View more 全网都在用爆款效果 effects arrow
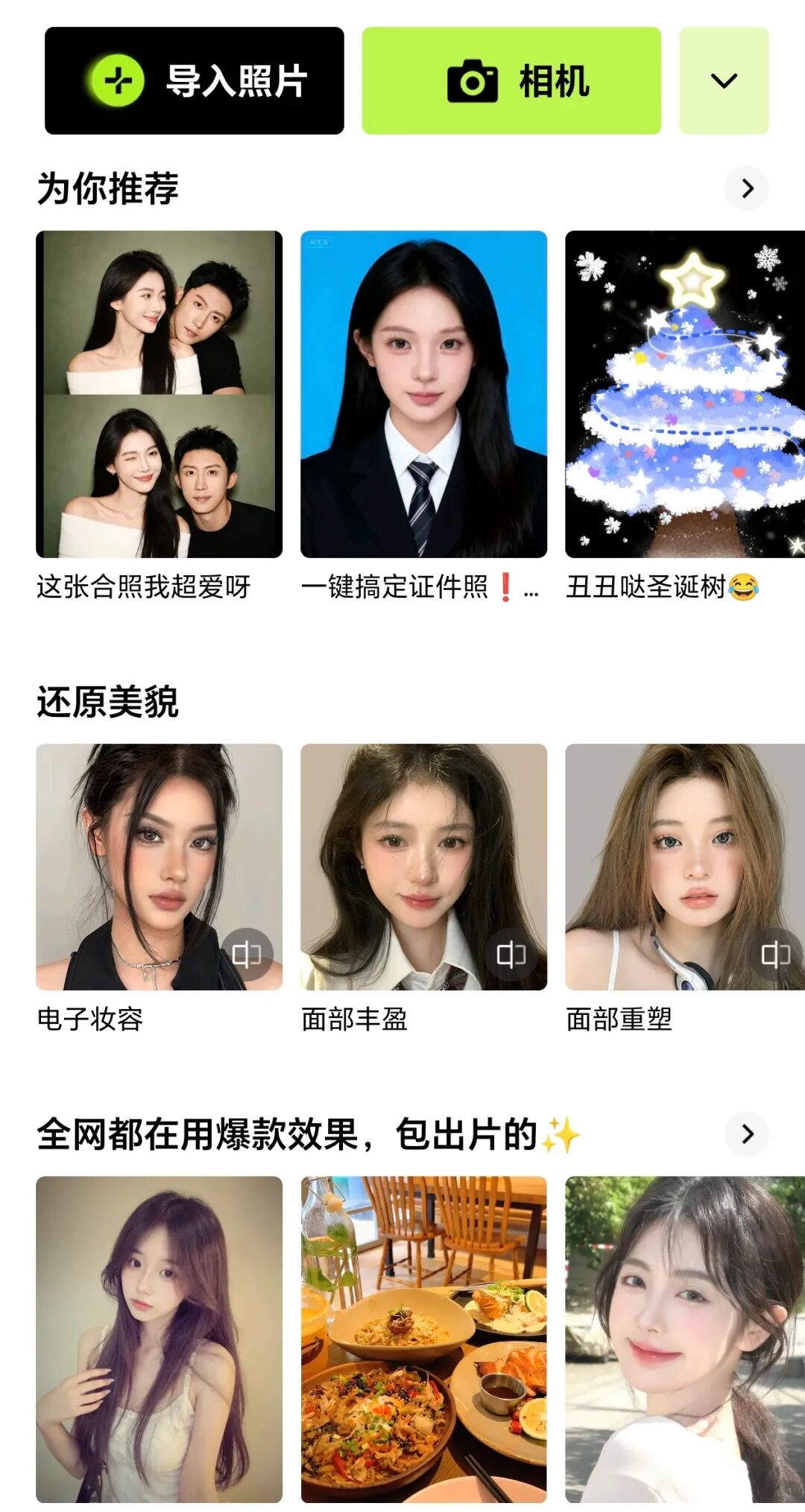The height and width of the screenshot is (1512, 805). 747,1134
